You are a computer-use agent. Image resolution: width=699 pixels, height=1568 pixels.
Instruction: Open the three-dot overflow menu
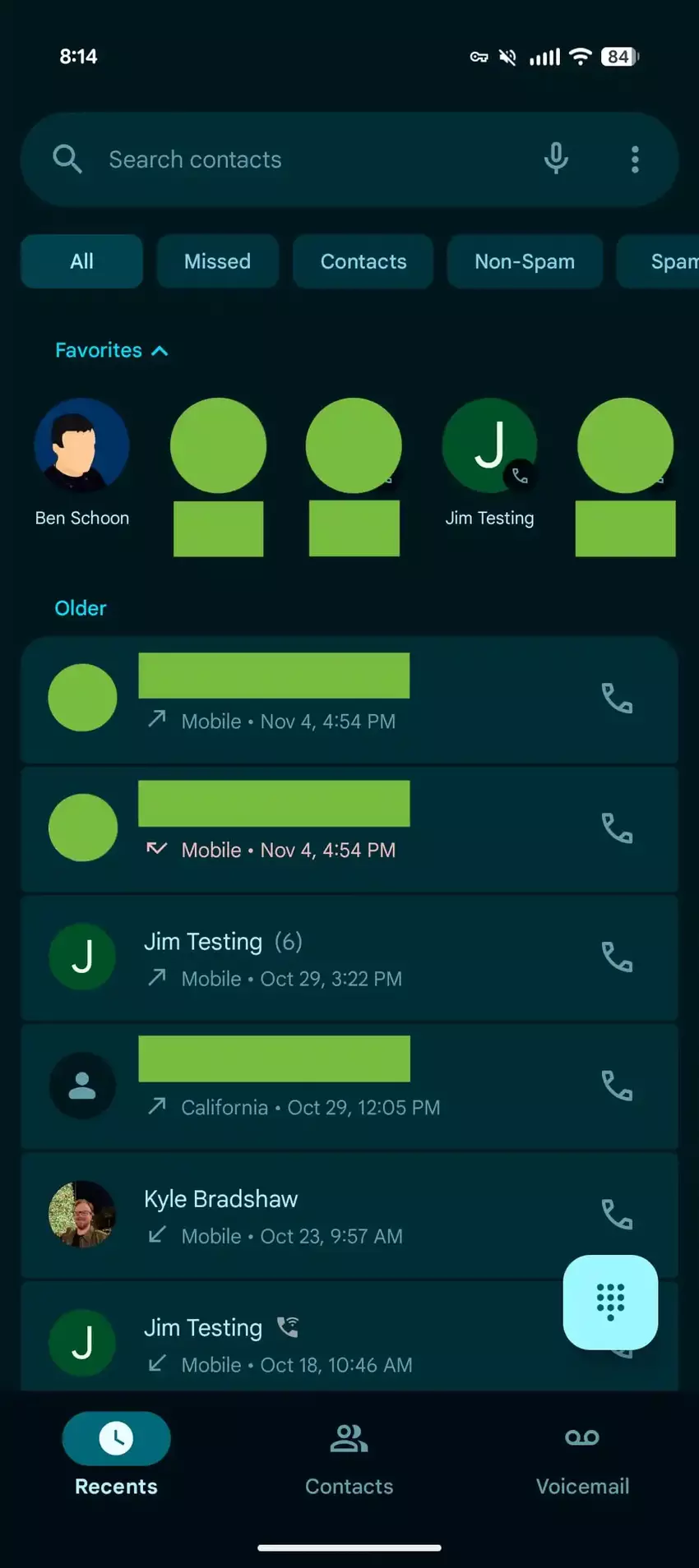click(635, 159)
